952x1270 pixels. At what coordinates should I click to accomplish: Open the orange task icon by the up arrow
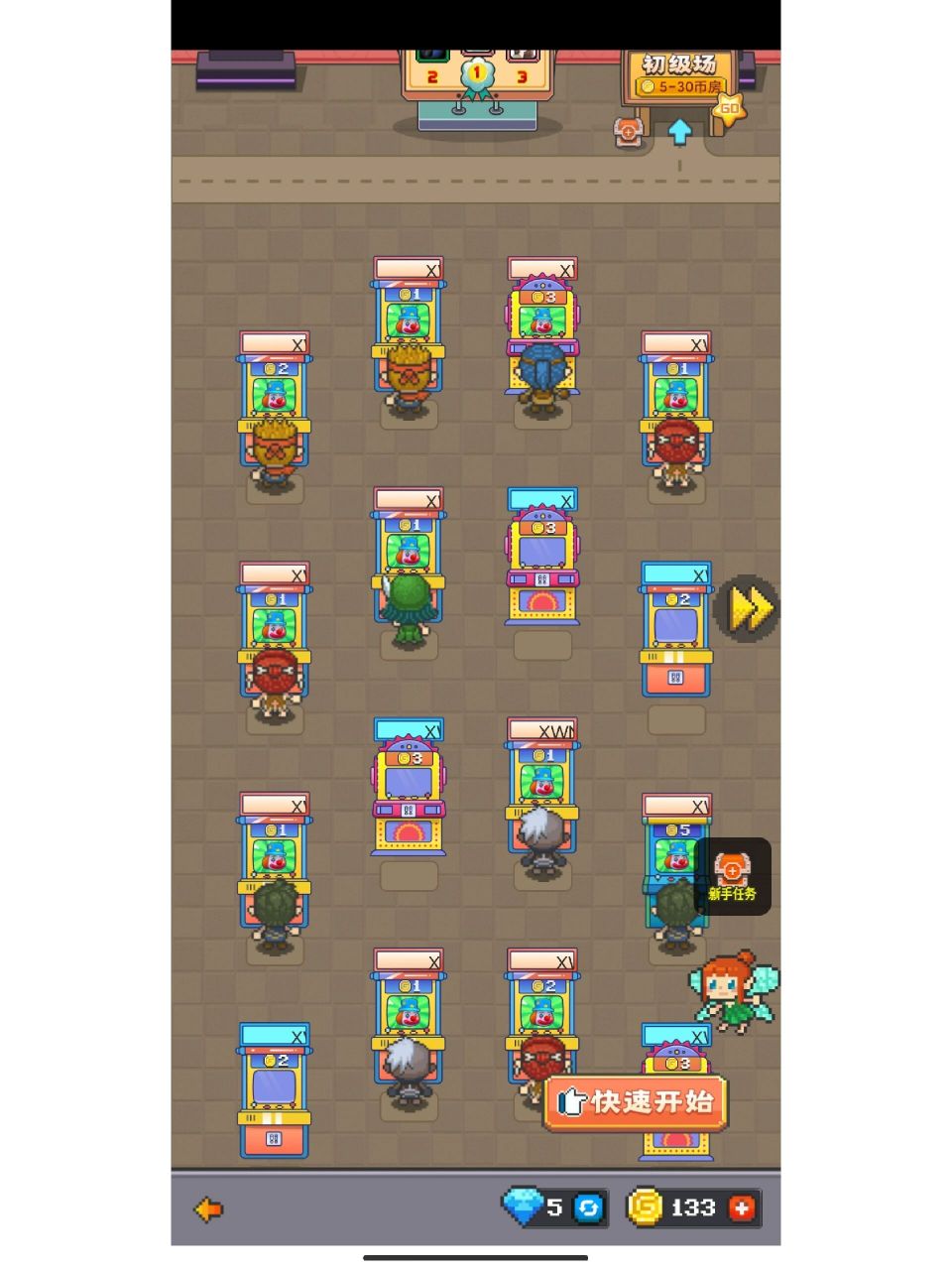coord(628,131)
